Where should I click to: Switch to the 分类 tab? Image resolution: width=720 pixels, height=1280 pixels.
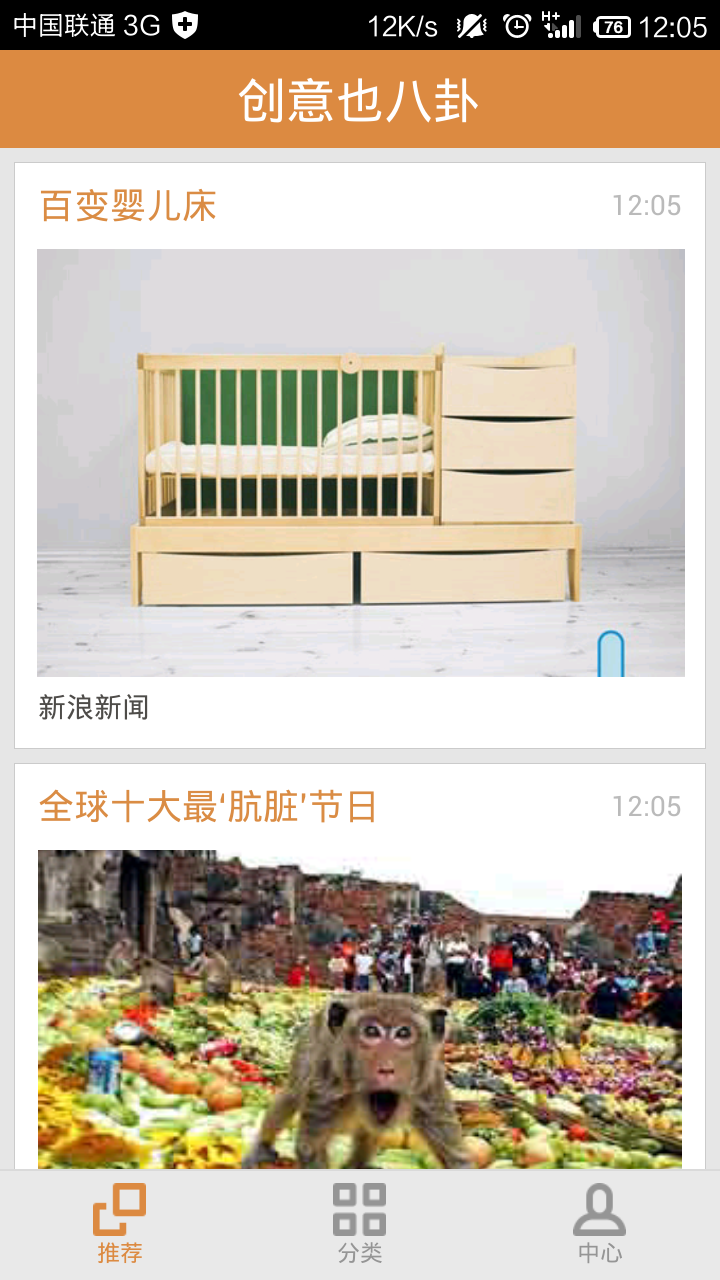[x=360, y=1224]
